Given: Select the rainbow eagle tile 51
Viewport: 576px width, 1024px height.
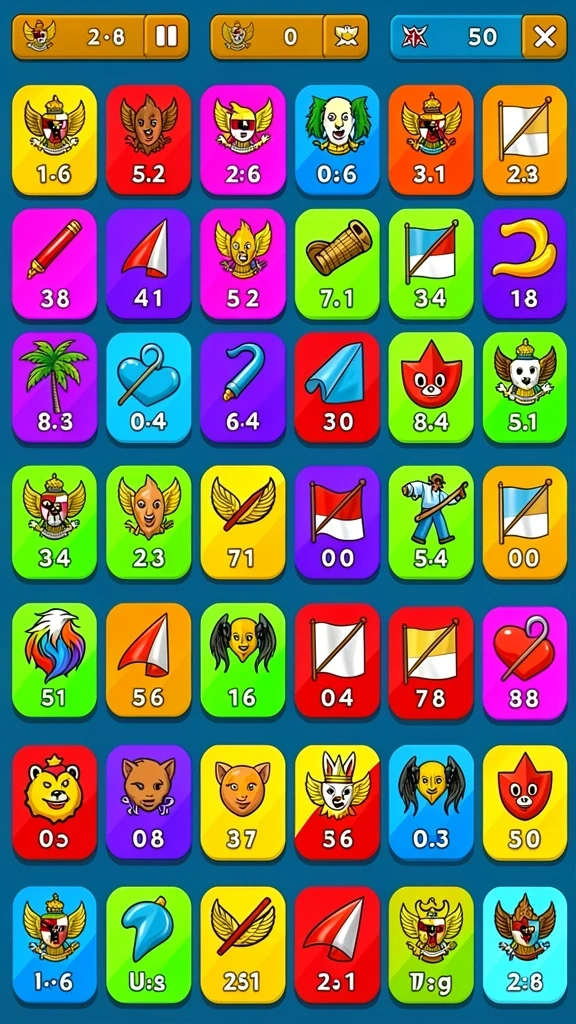Looking at the screenshot, I should (54, 660).
